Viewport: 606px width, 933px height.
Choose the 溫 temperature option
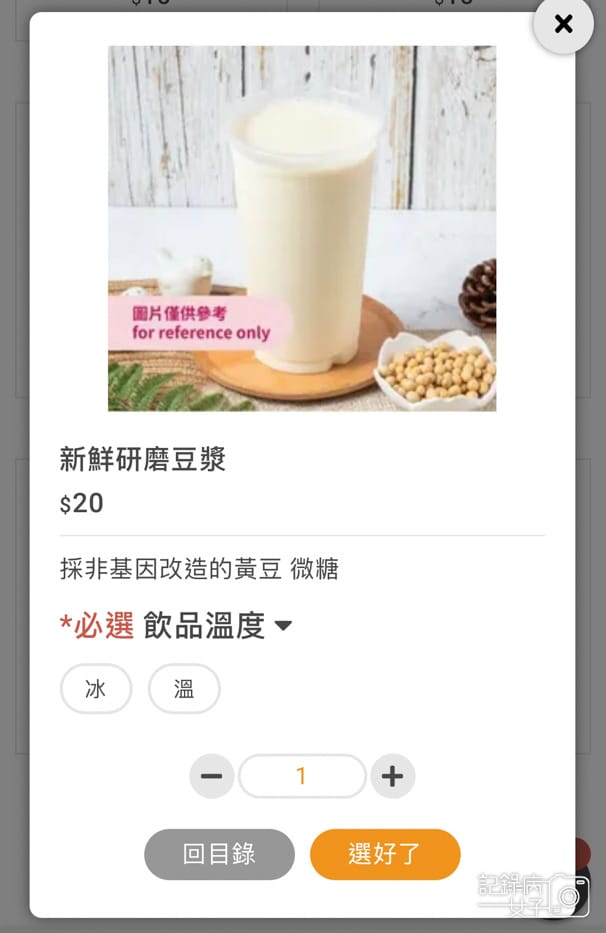pyautogui.click(x=184, y=689)
